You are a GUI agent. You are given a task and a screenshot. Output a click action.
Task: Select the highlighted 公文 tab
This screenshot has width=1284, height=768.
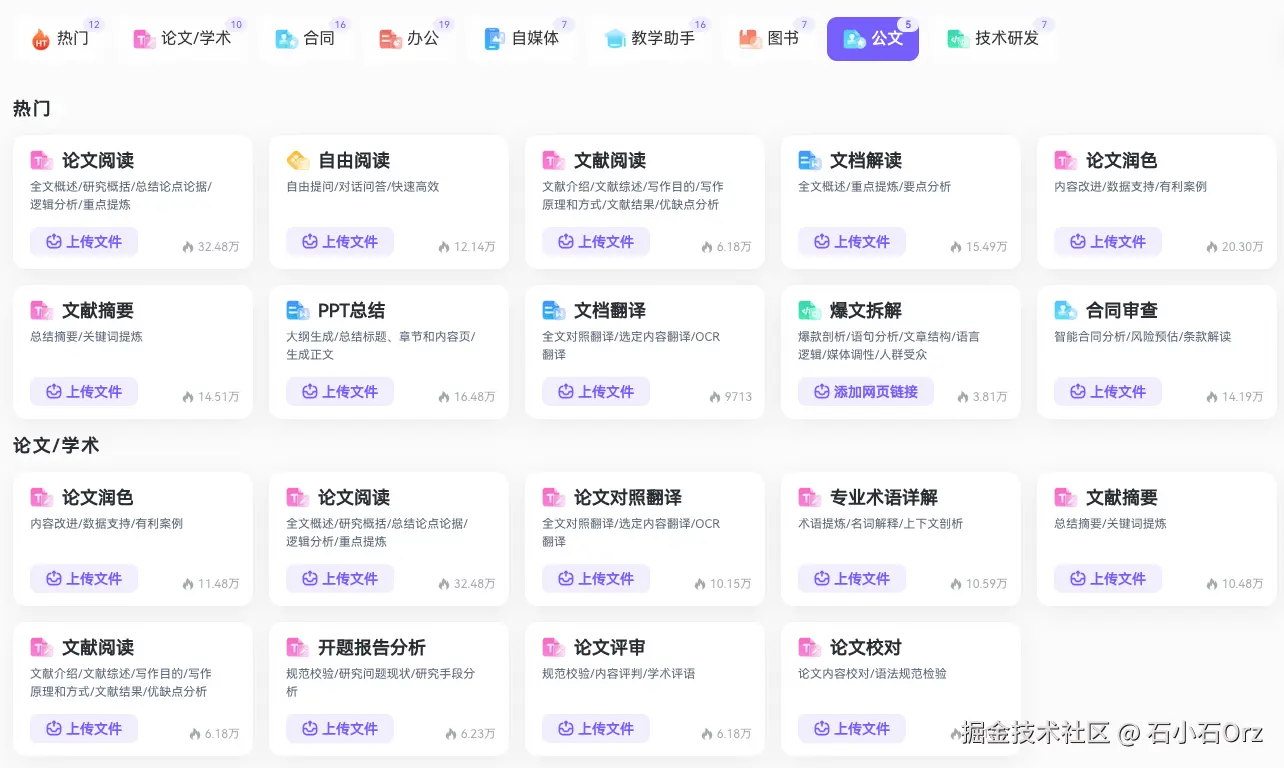(872, 39)
